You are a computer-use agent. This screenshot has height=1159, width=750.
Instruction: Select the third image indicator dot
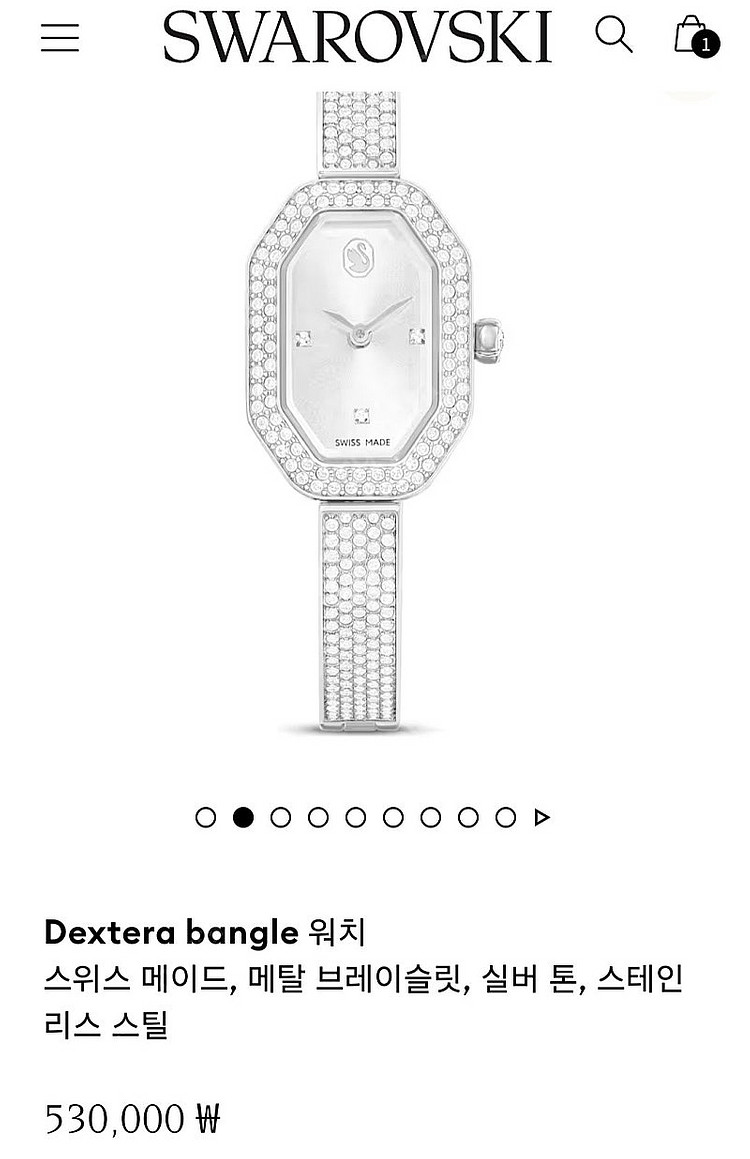[281, 818]
